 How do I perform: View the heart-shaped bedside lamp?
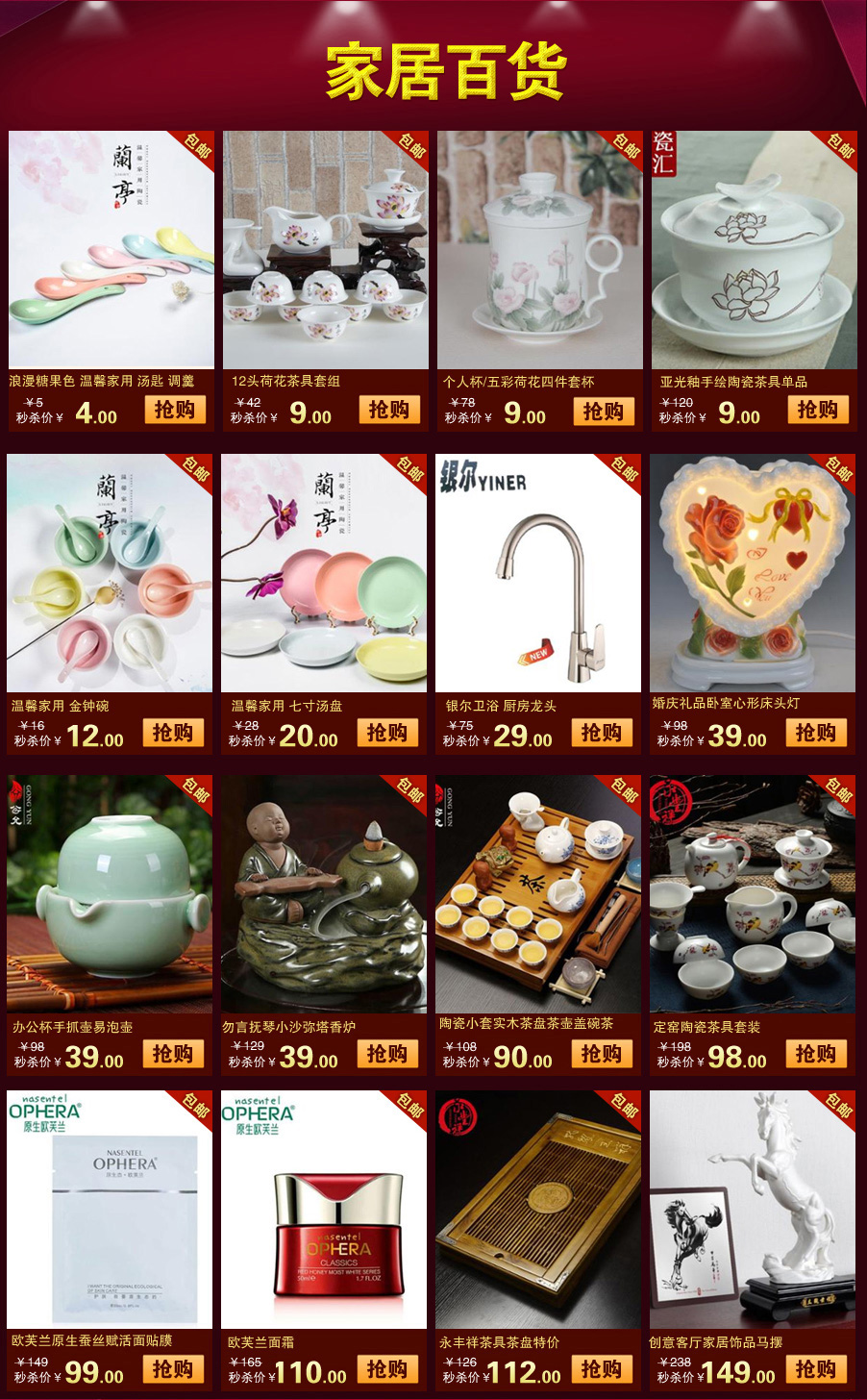click(753, 573)
